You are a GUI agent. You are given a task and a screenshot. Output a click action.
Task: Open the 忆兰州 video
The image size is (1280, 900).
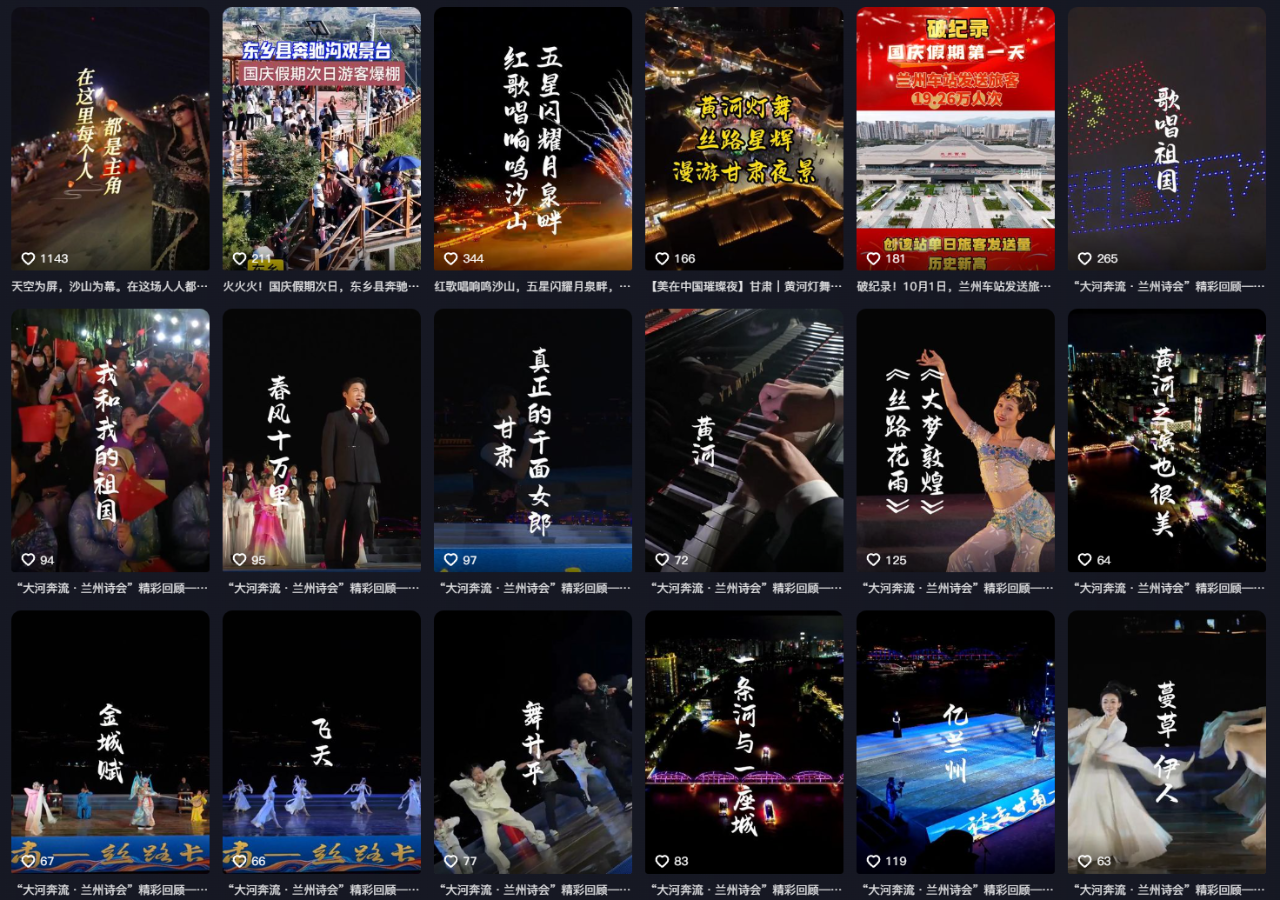click(955, 742)
